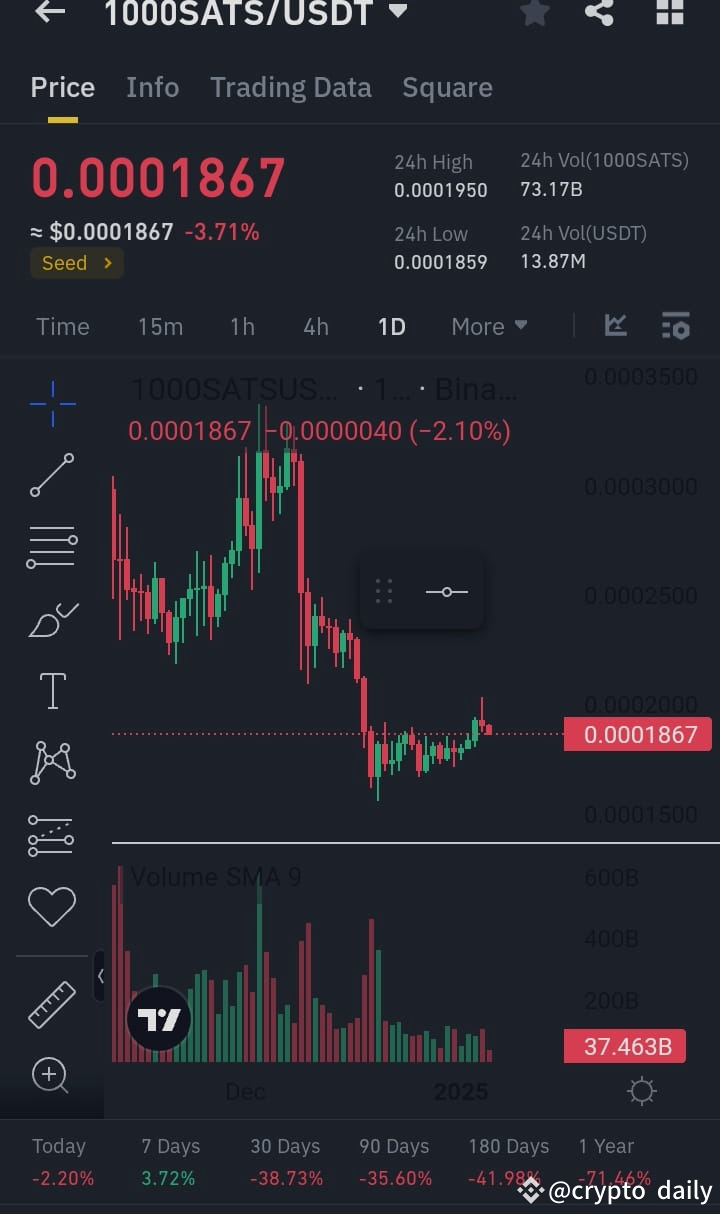The width and height of the screenshot is (720, 1214).
Task: Open the XABCD pattern tool
Action: click(x=52, y=762)
